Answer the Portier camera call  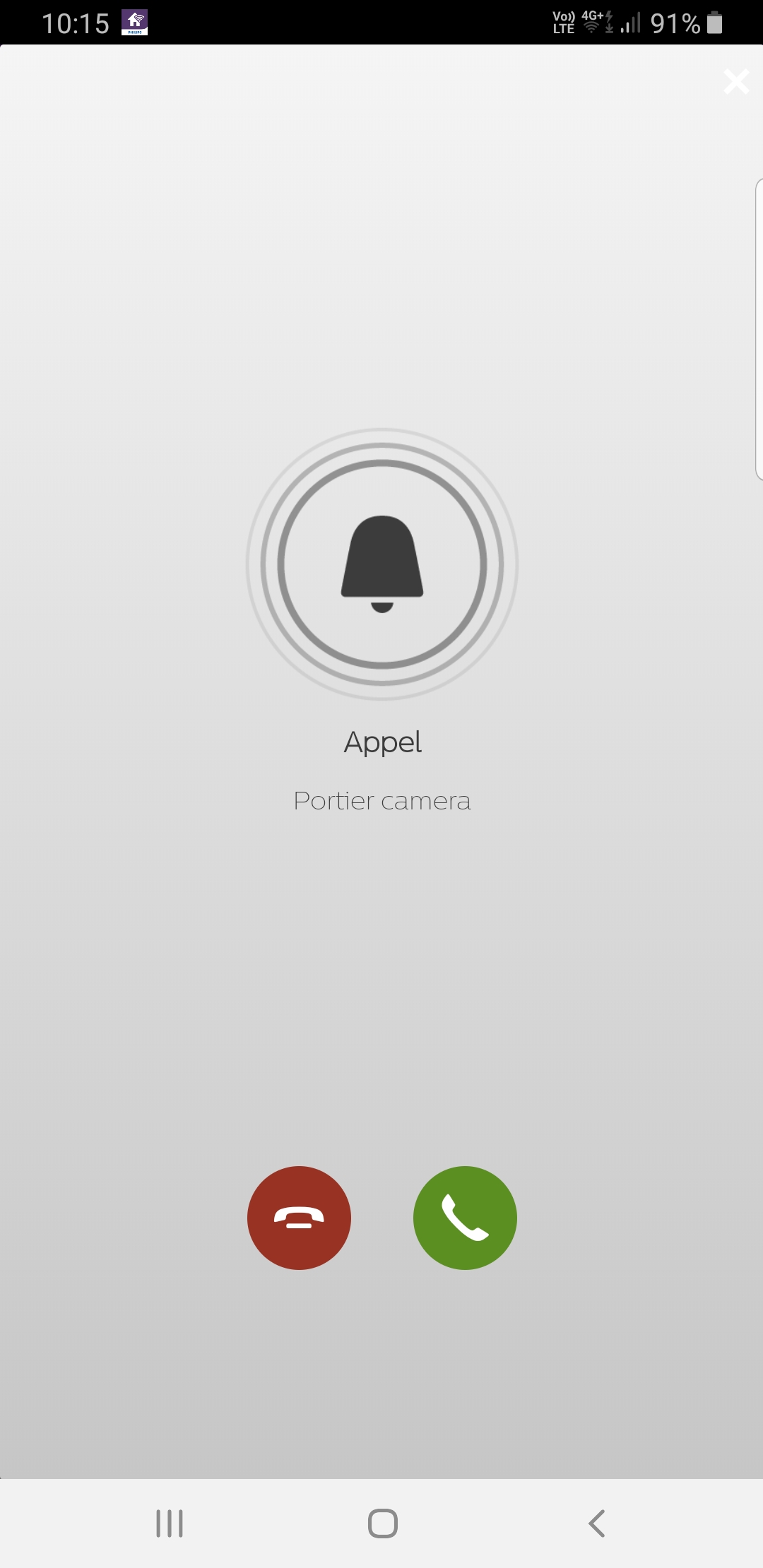coord(465,1218)
